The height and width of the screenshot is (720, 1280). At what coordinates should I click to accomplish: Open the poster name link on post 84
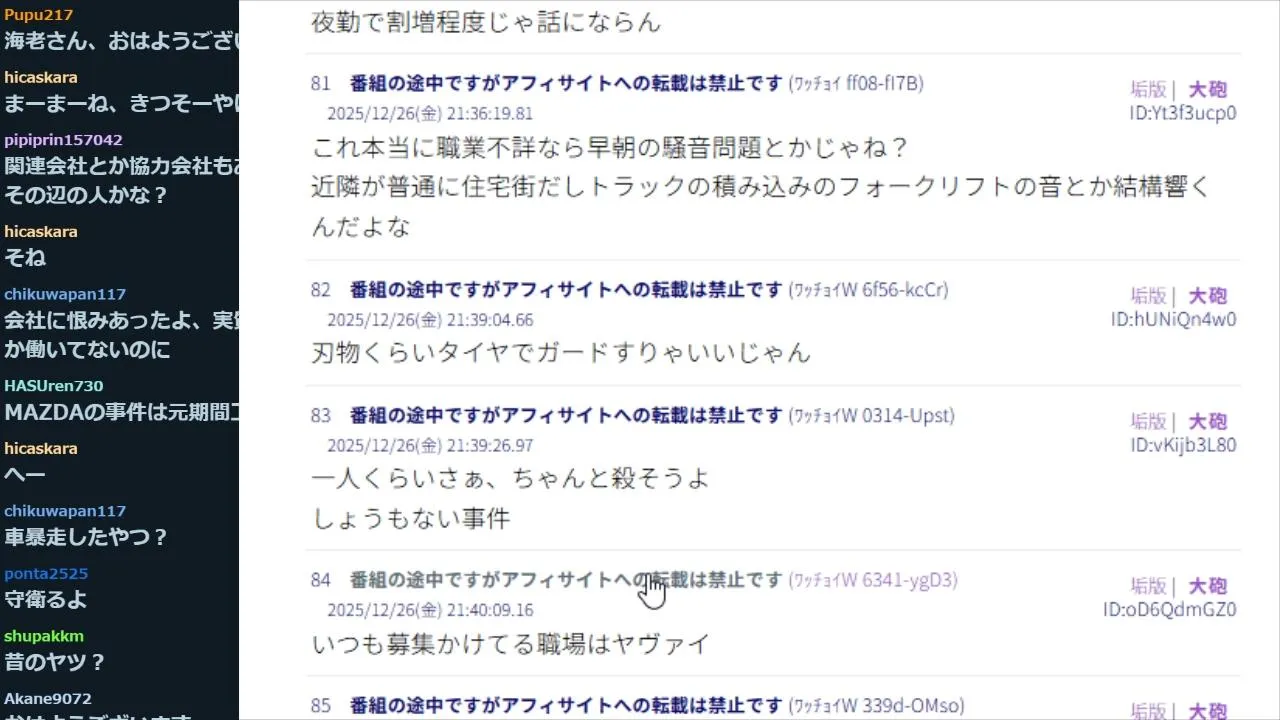pos(566,580)
